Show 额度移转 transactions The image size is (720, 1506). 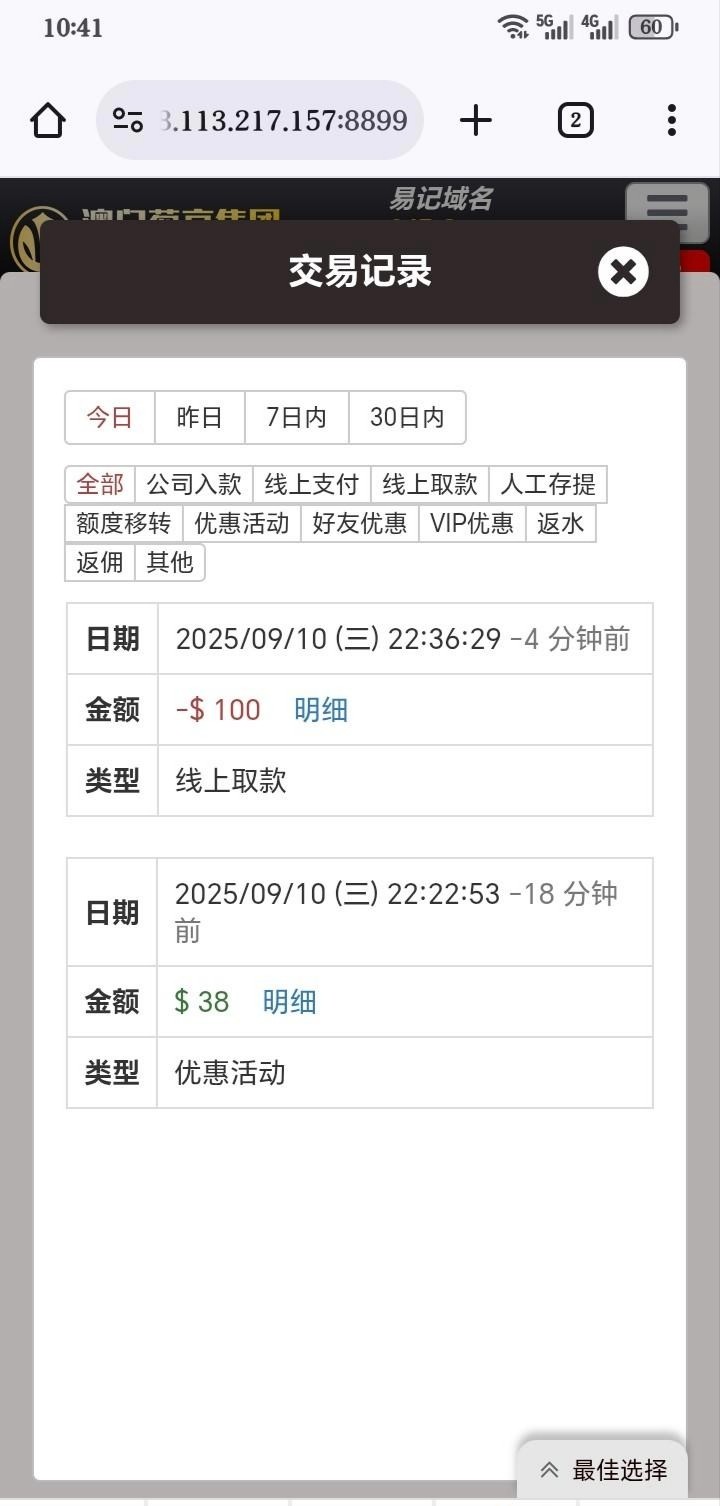[124, 523]
